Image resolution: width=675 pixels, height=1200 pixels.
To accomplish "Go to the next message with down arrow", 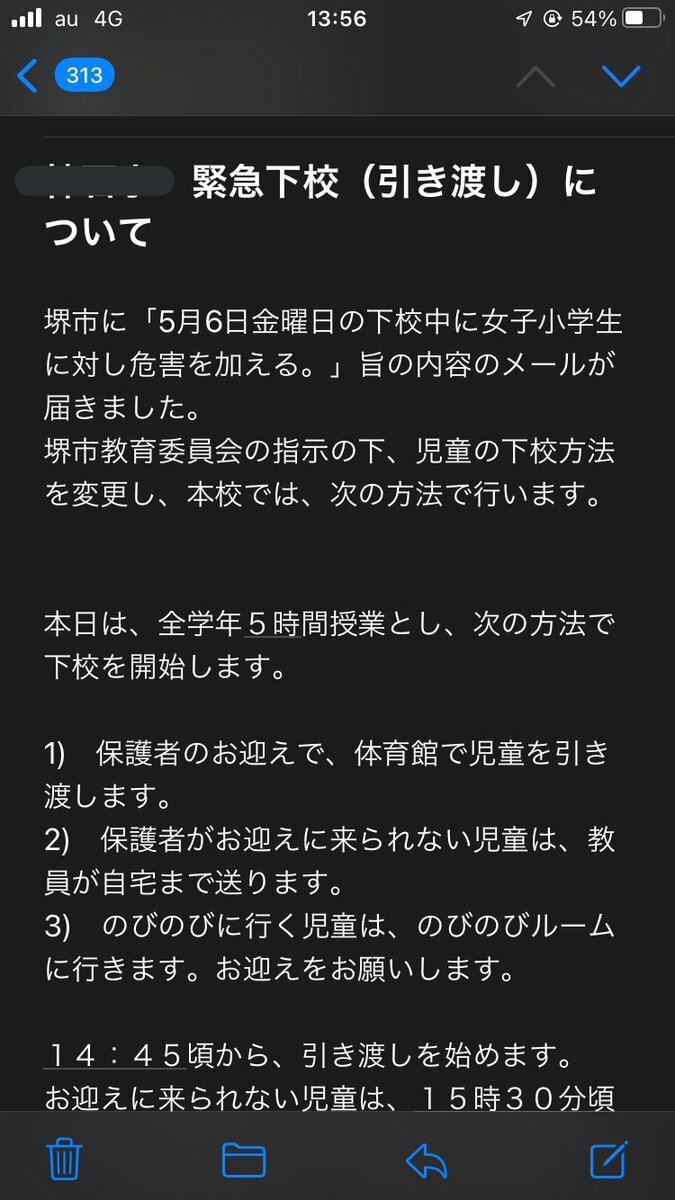I will pyautogui.click(x=621, y=76).
